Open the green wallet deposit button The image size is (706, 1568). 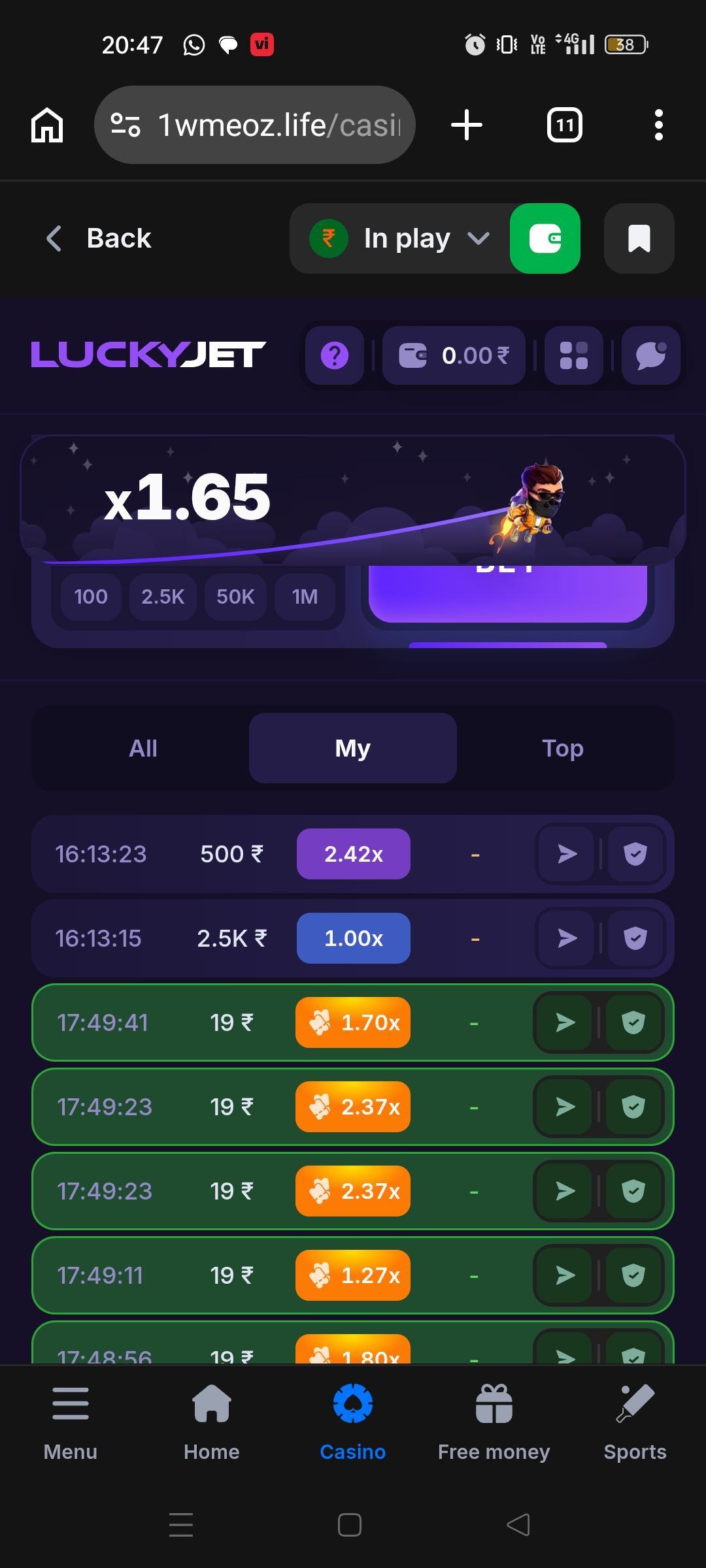point(545,238)
